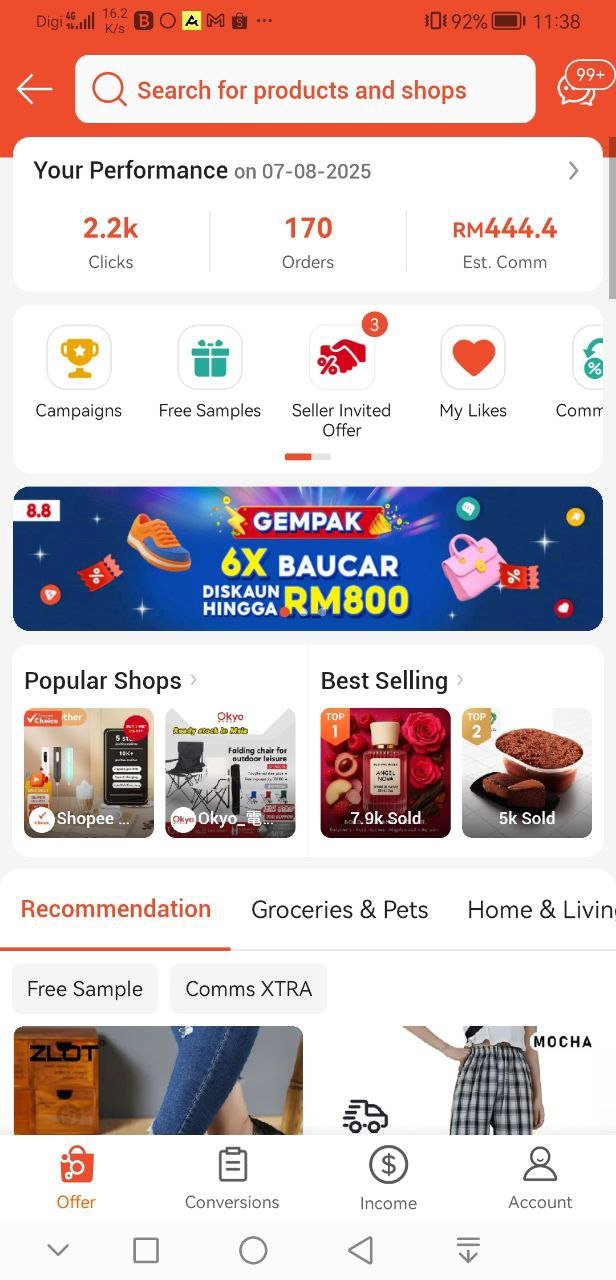Viewport: 616px width, 1280px height.
Task: Select the Free Sample chip
Action: (85, 989)
